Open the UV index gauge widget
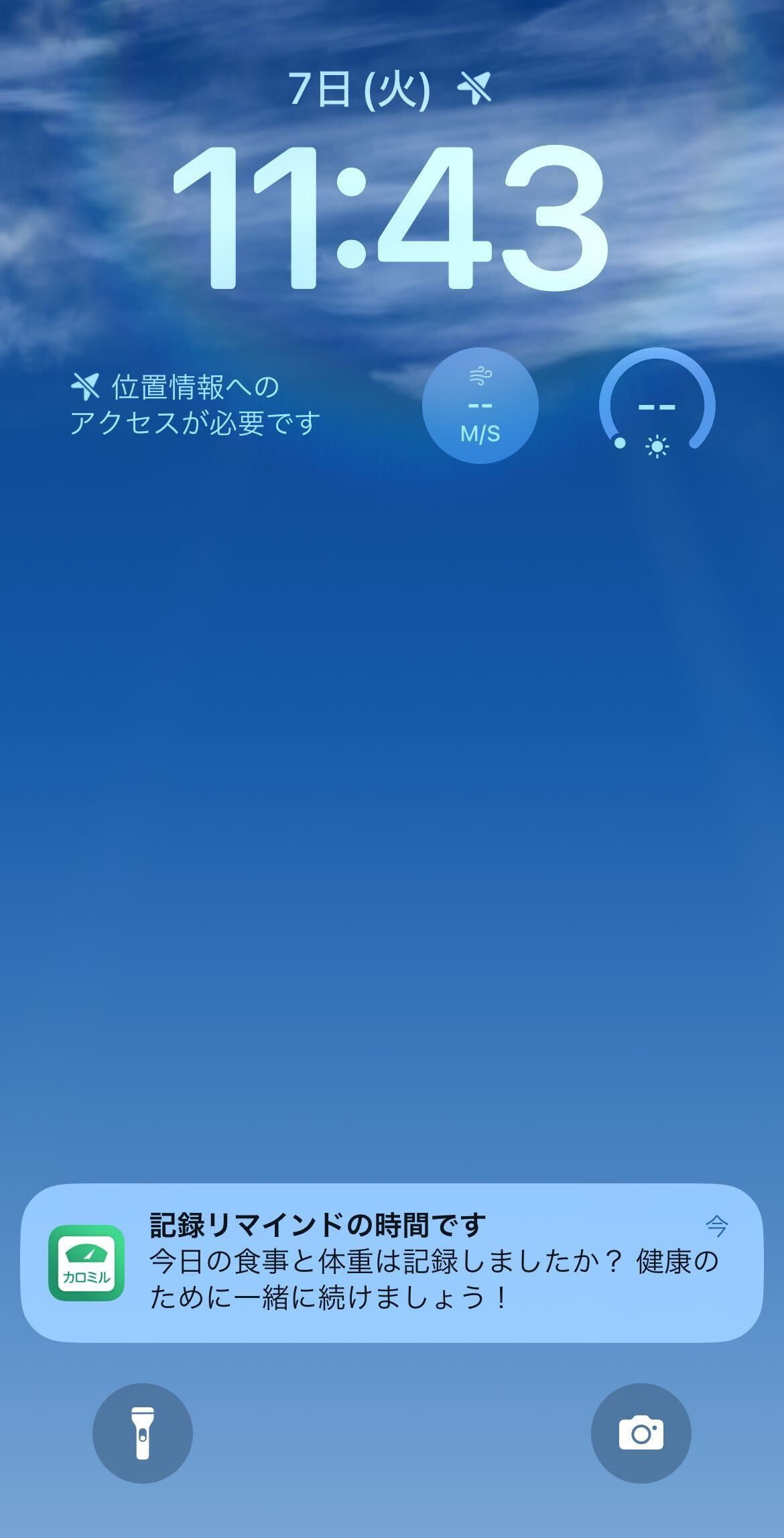784x1538 pixels. tap(657, 406)
